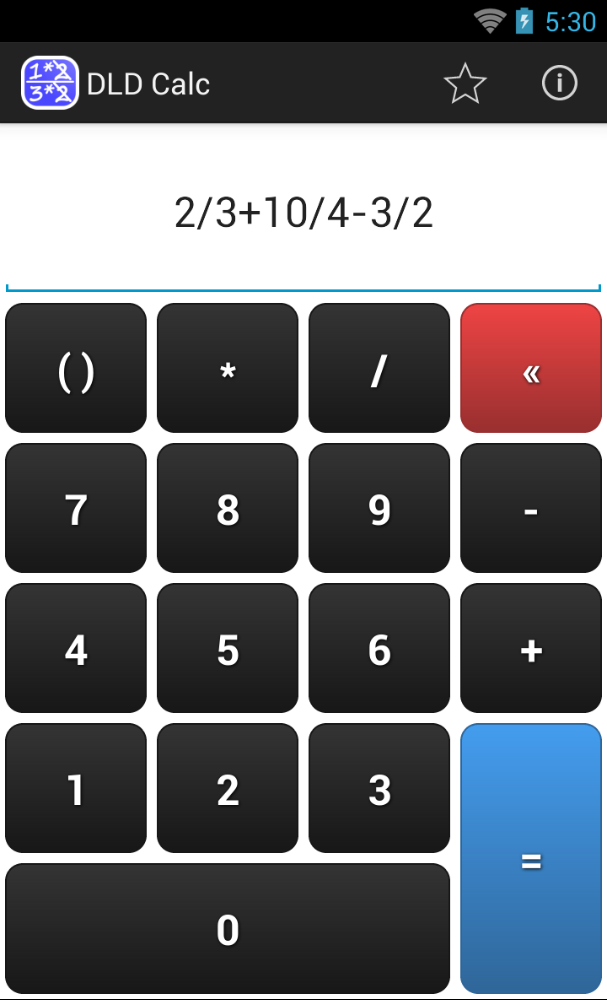
Task: Enter digit 7
Action: pos(76,509)
